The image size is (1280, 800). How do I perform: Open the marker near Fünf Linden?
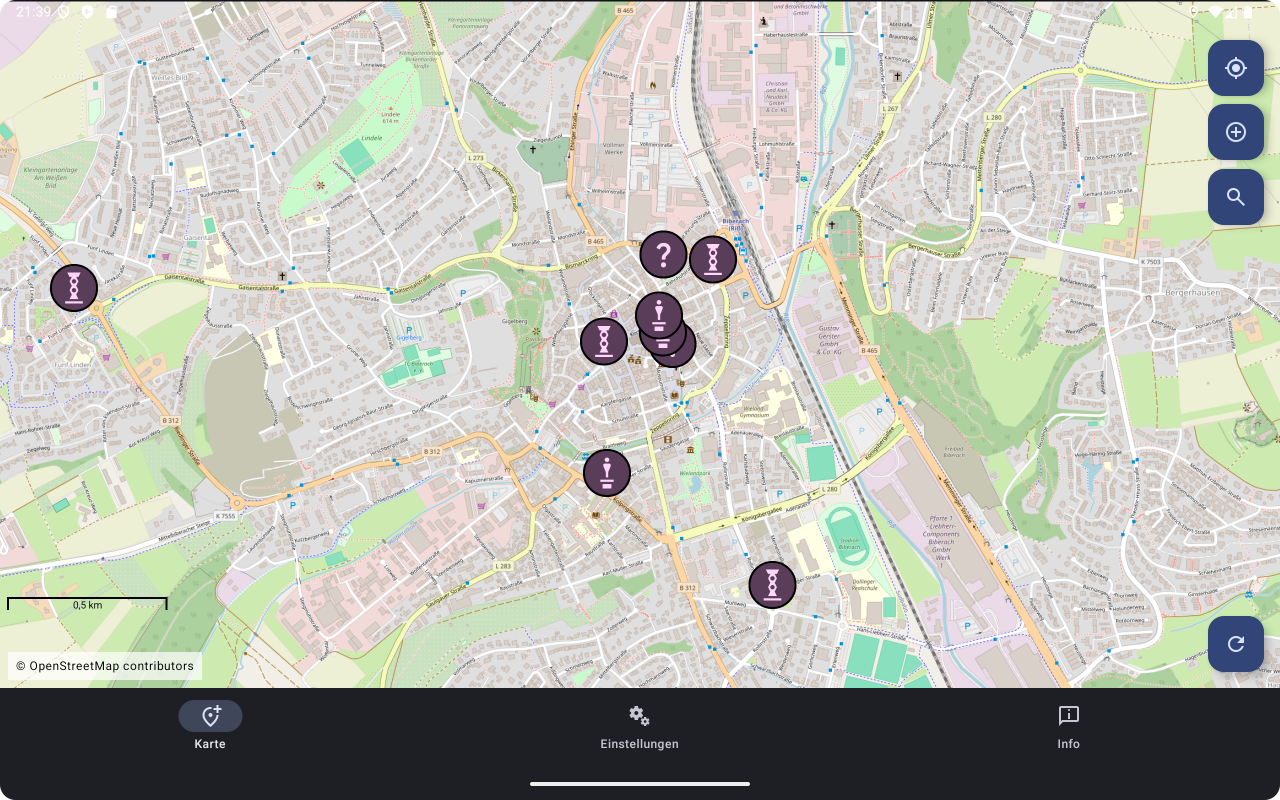(74, 288)
